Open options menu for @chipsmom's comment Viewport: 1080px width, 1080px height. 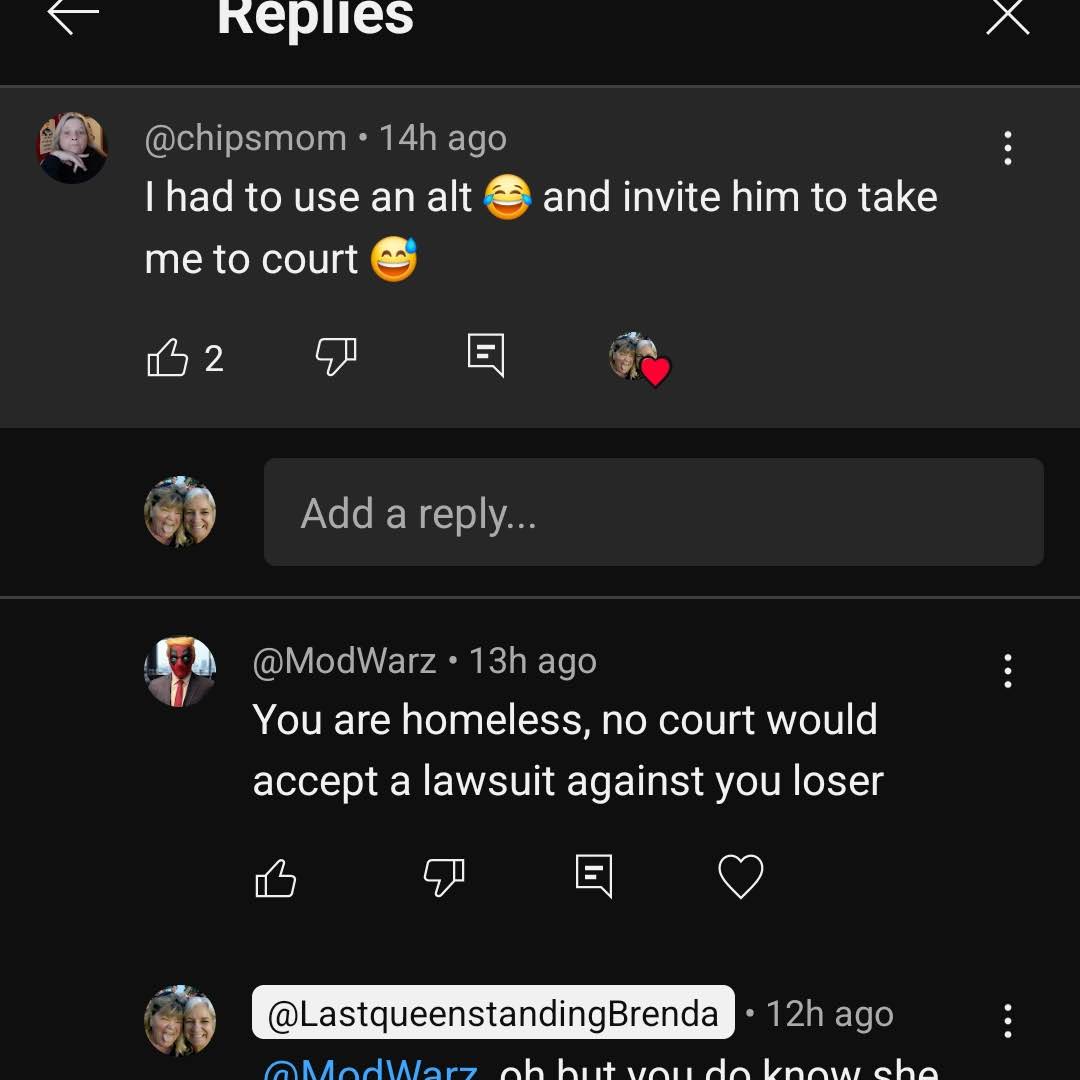point(1007,148)
